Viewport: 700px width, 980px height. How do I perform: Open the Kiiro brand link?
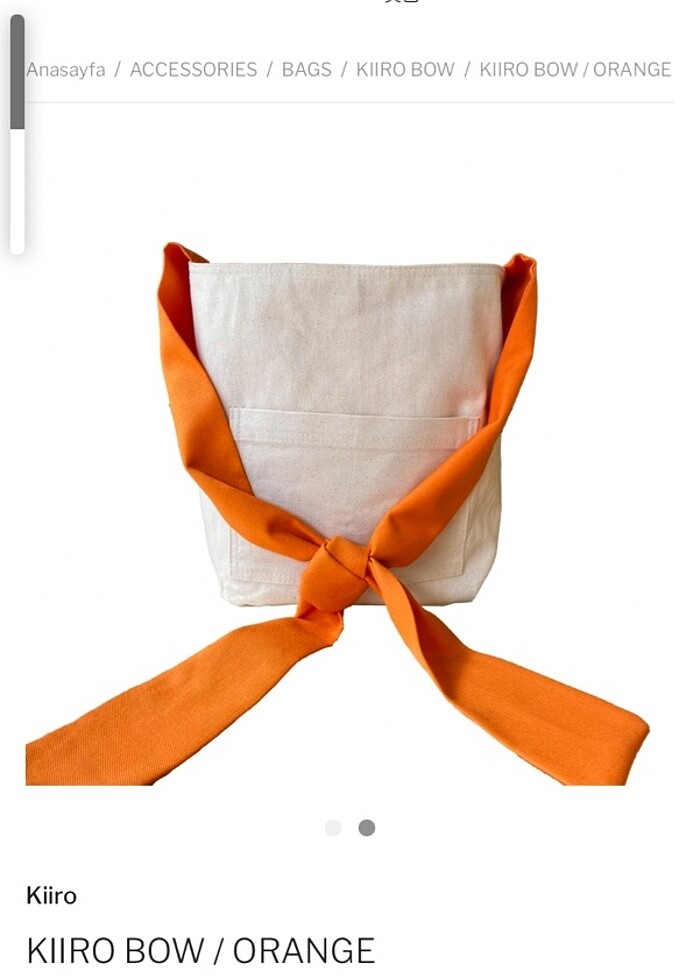[51, 895]
